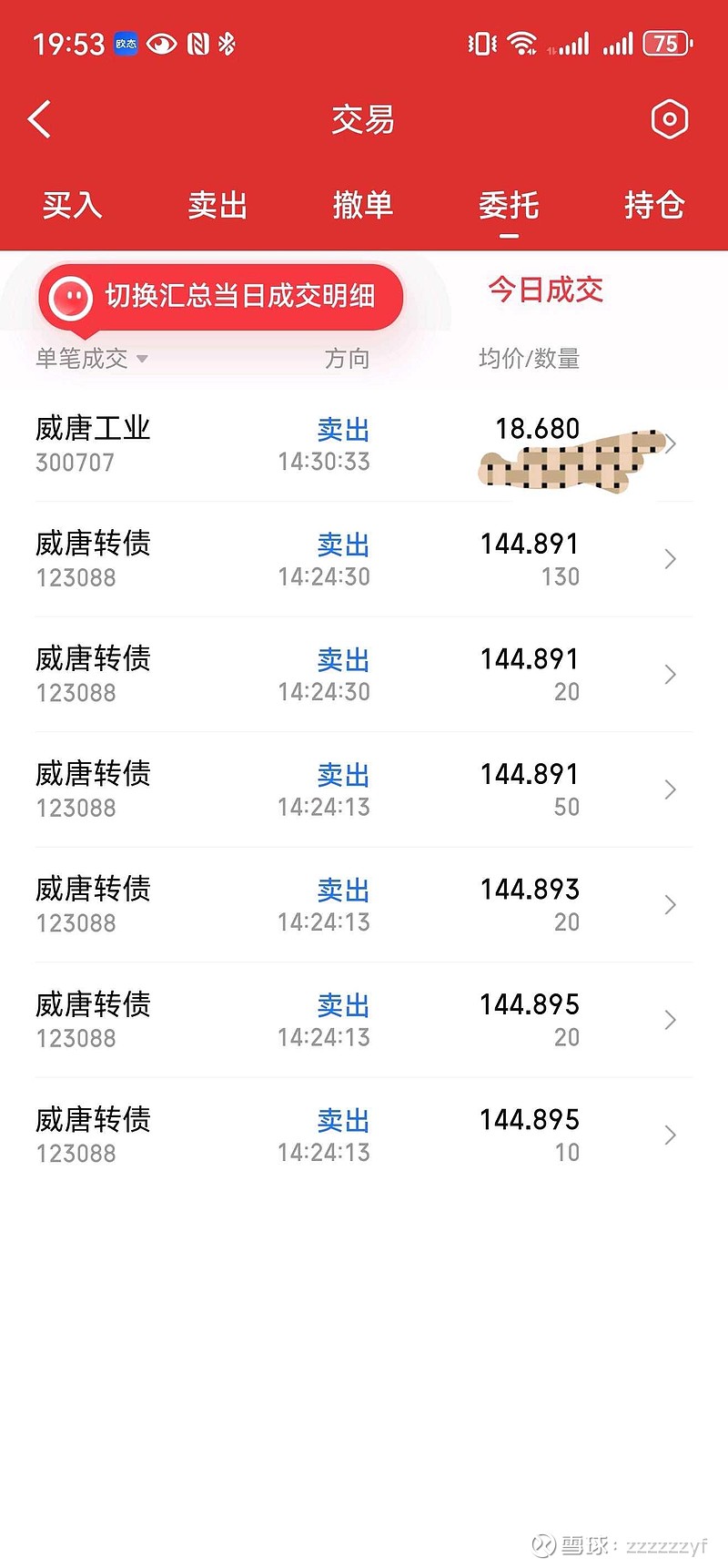Expand the 威唐工业 trade record chevron
Image resolution: width=728 pixels, height=1568 pixels.
[670, 444]
